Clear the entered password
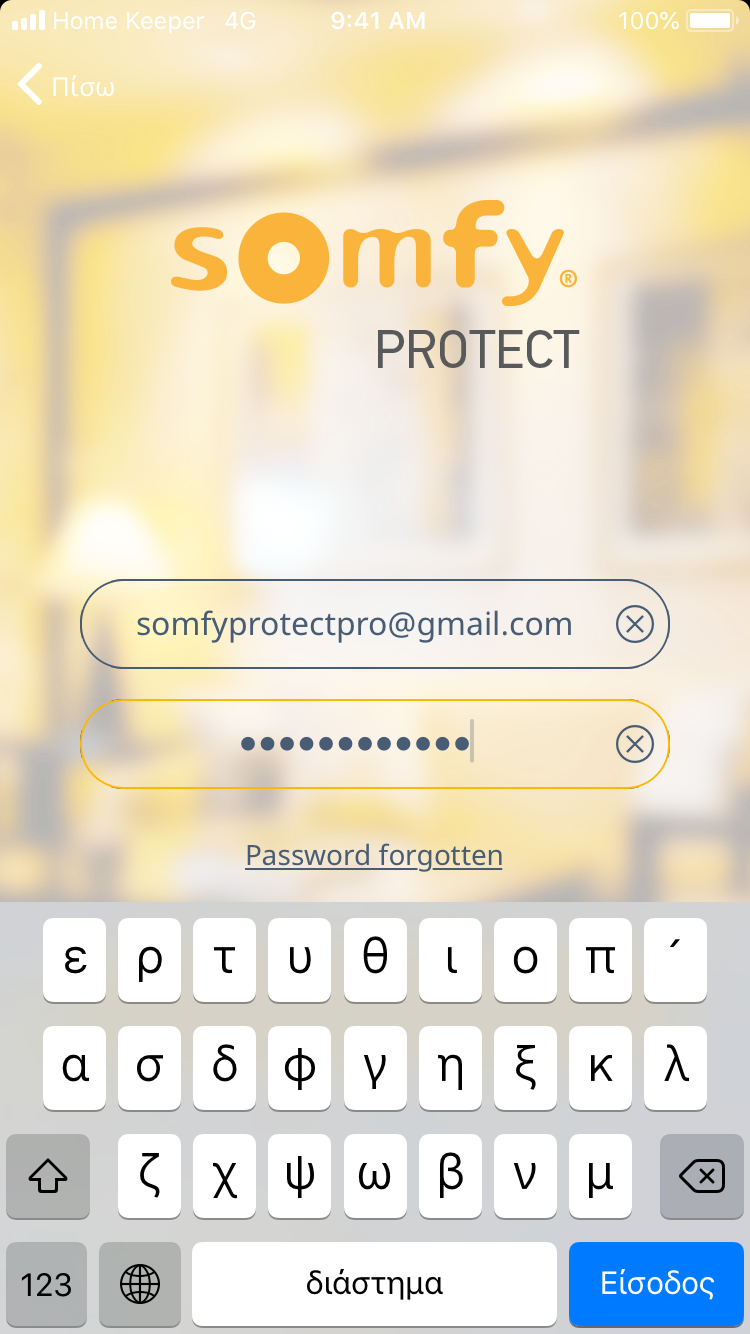Screen dimensions: 750x1334 (634, 744)
